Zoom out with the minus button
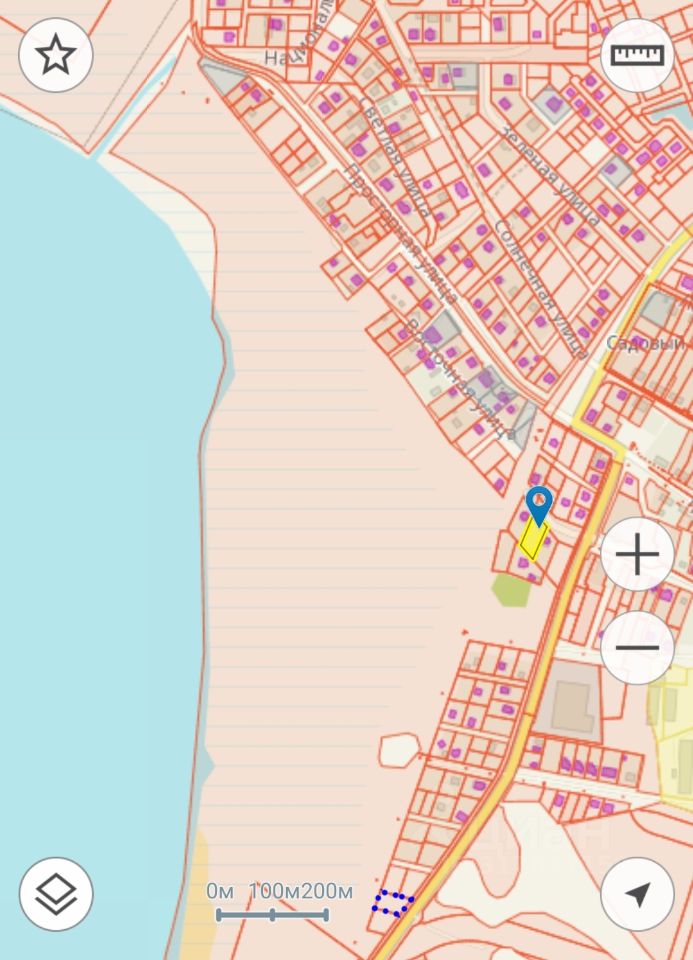The width and height of the screenshot is (693, 960). click(637, 647)
